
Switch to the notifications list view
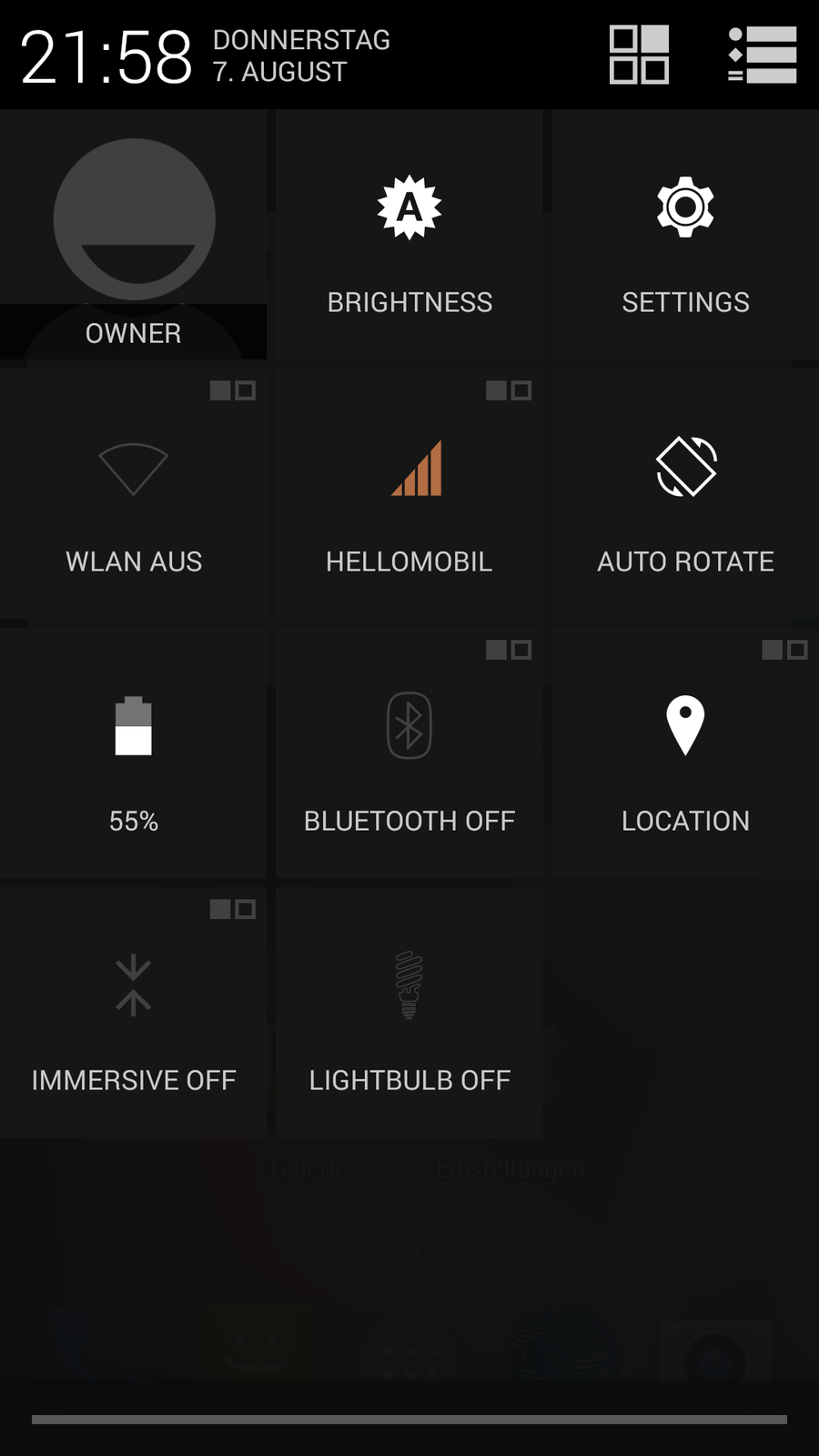click(763, 55)
